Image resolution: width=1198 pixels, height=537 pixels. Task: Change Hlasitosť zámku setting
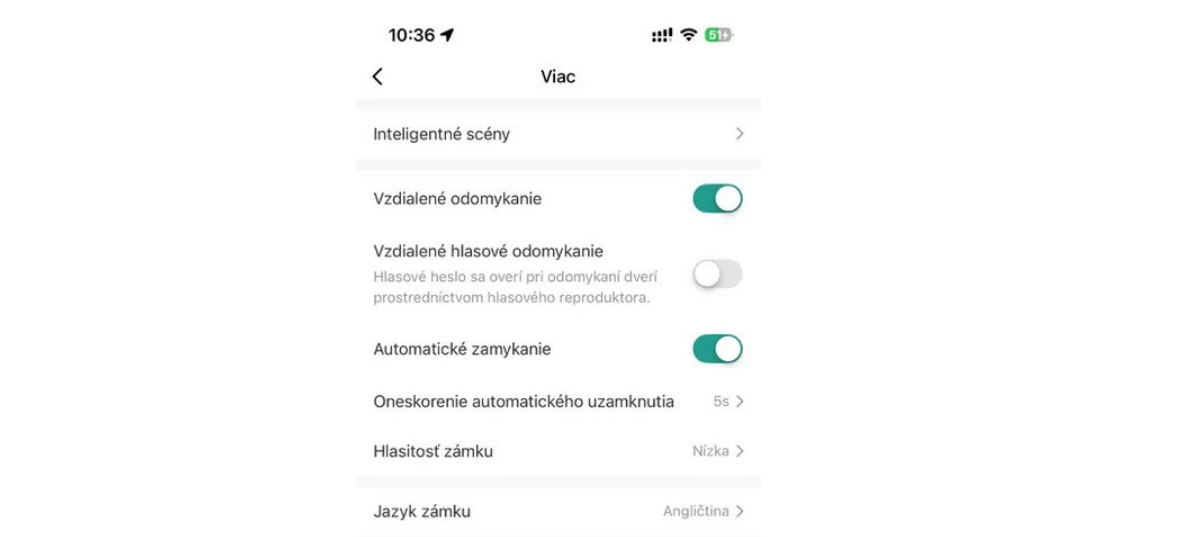click(x=559, y=451)
